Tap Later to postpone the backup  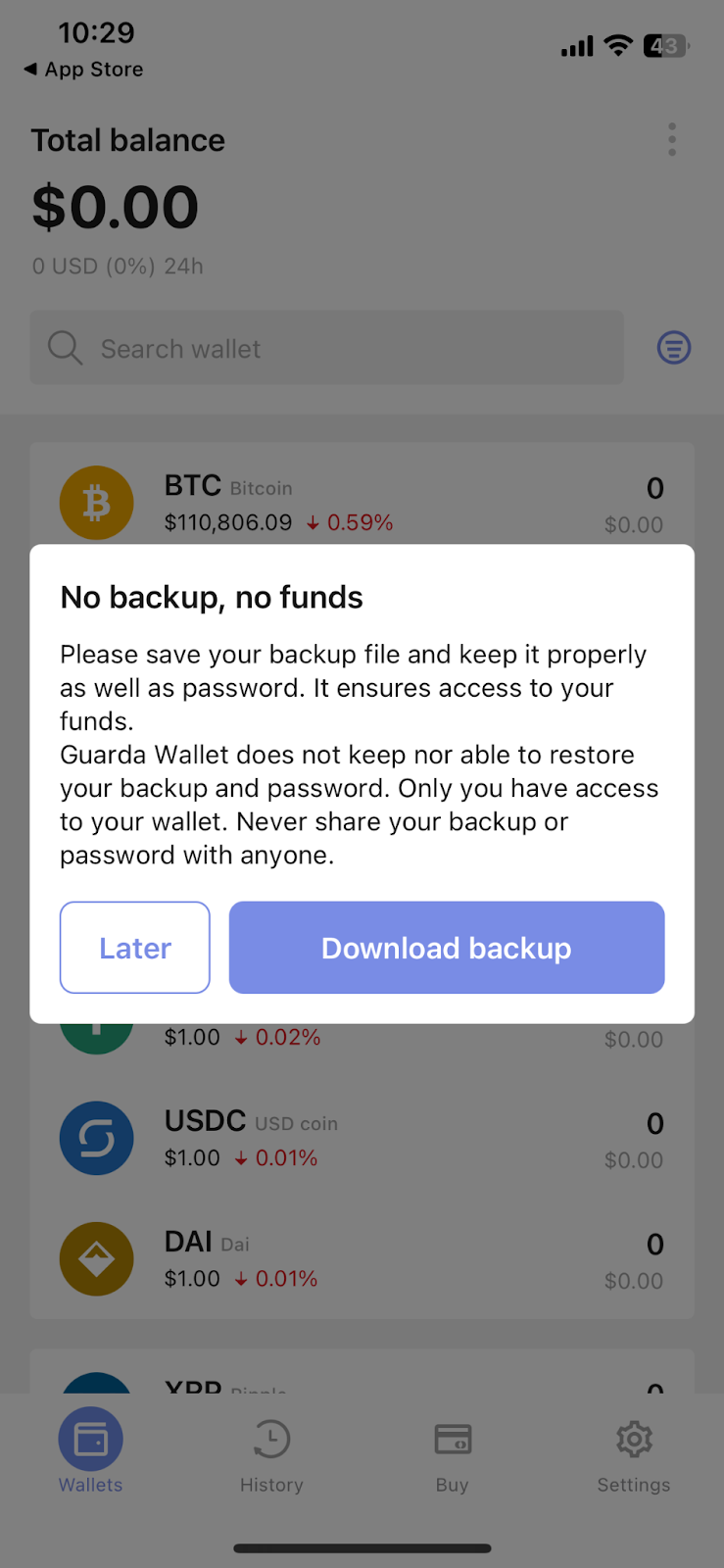[135, 948]
